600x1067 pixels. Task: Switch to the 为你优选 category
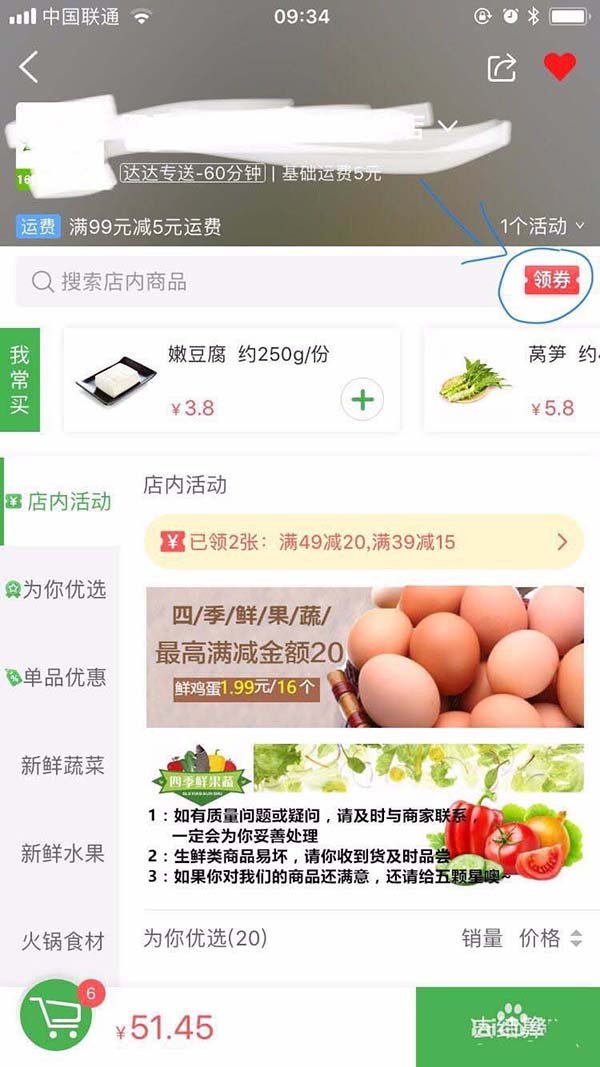62,590
